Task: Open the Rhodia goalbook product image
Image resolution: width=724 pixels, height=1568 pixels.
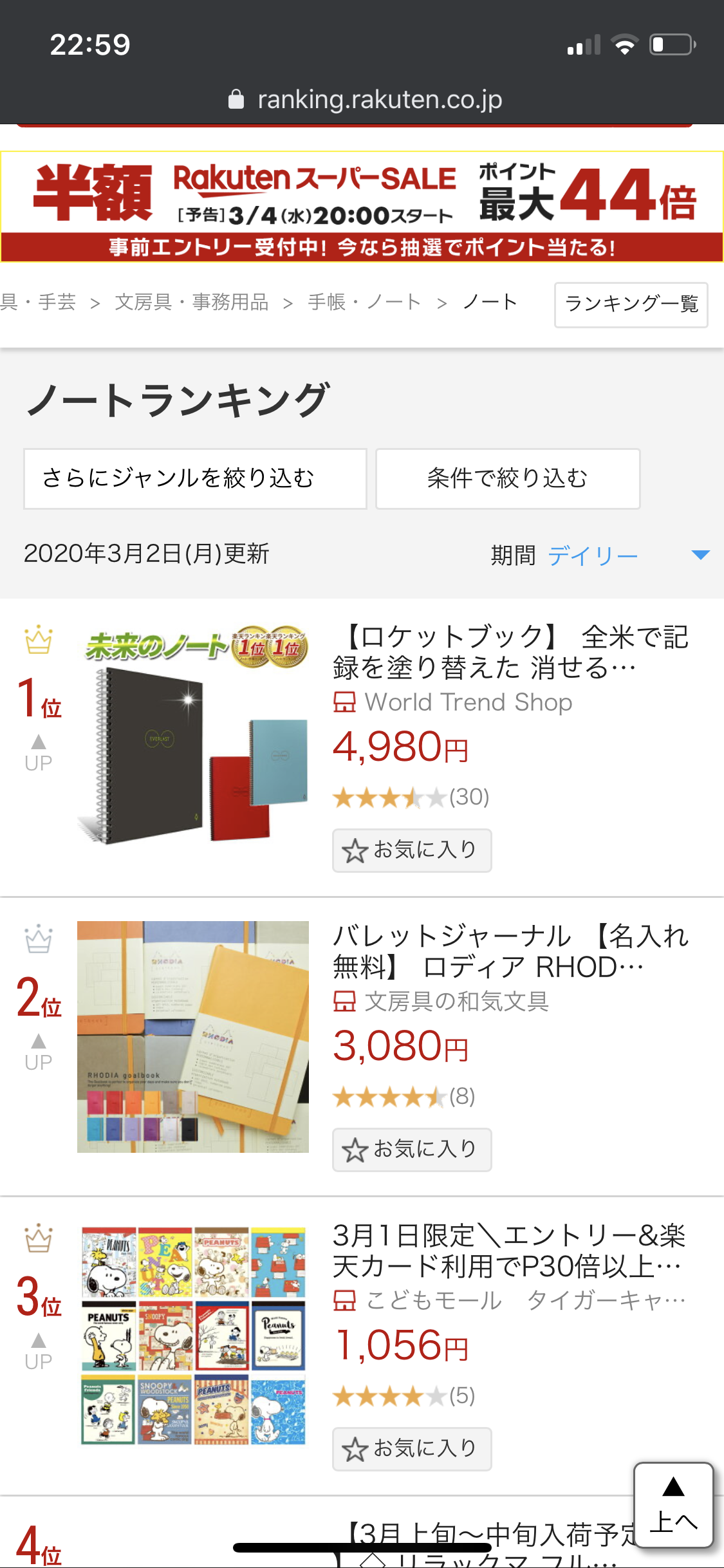Action: 193,1036
